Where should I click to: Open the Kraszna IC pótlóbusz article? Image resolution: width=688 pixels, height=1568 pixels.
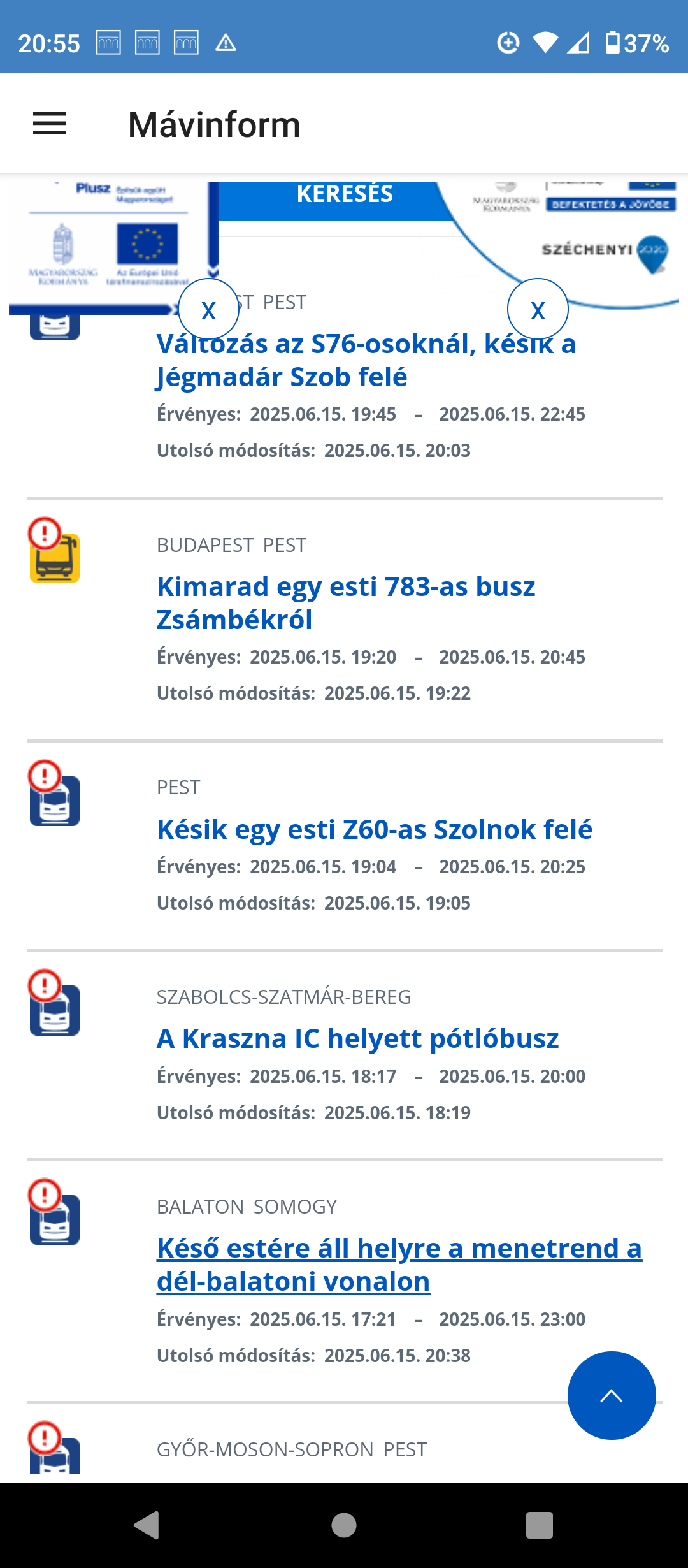[357, 1038]
